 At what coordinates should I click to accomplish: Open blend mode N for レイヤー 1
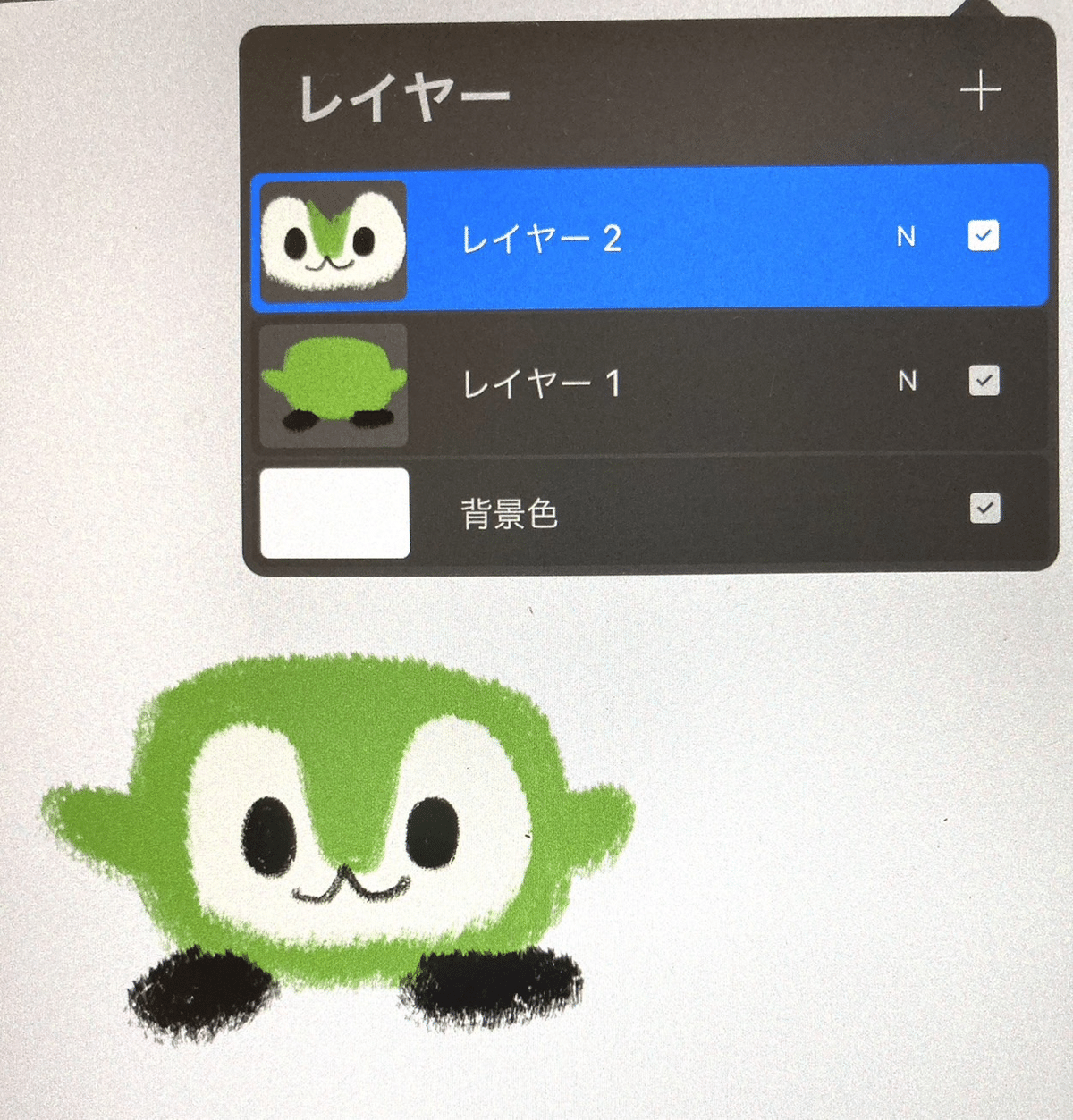tap(907, 382)
